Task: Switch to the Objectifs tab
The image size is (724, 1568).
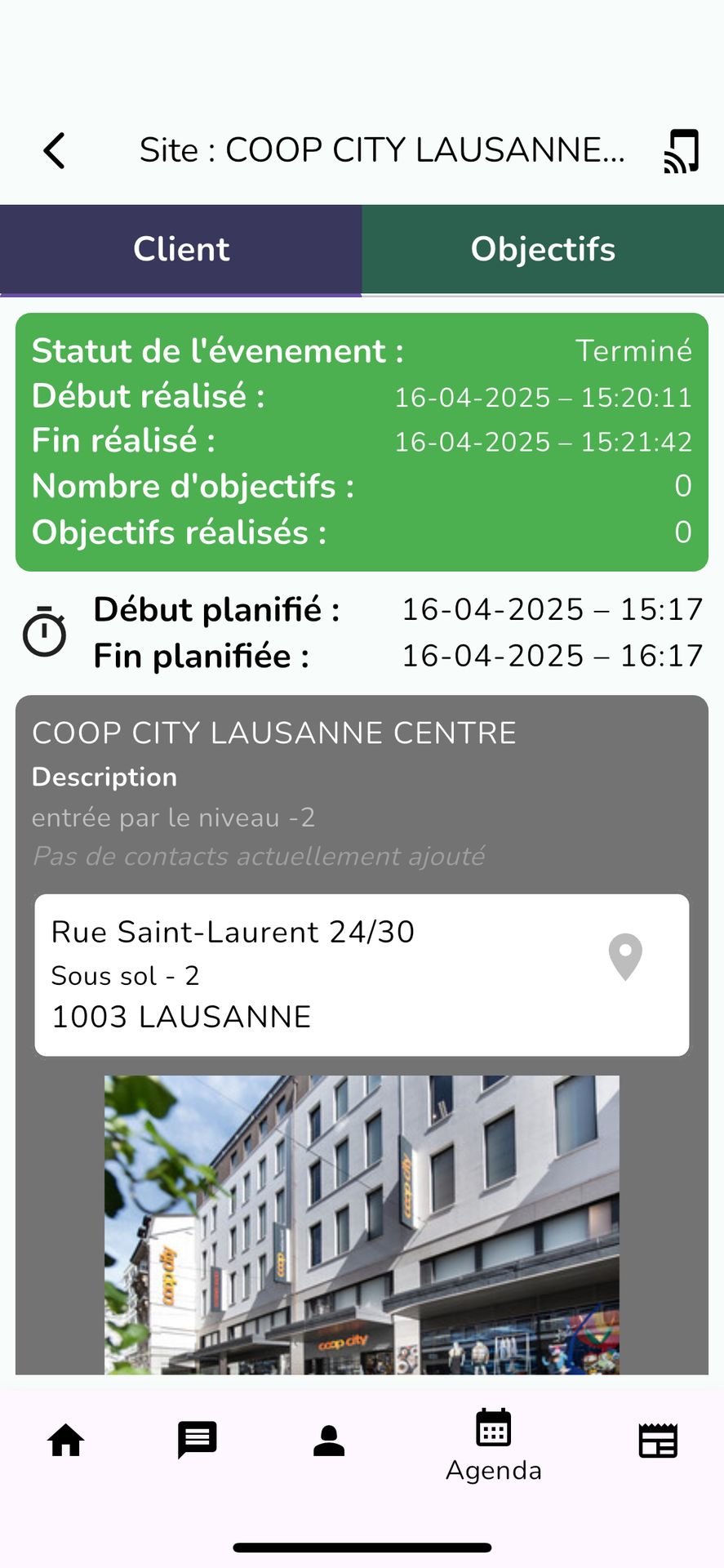Action: [x=543, y=249]
